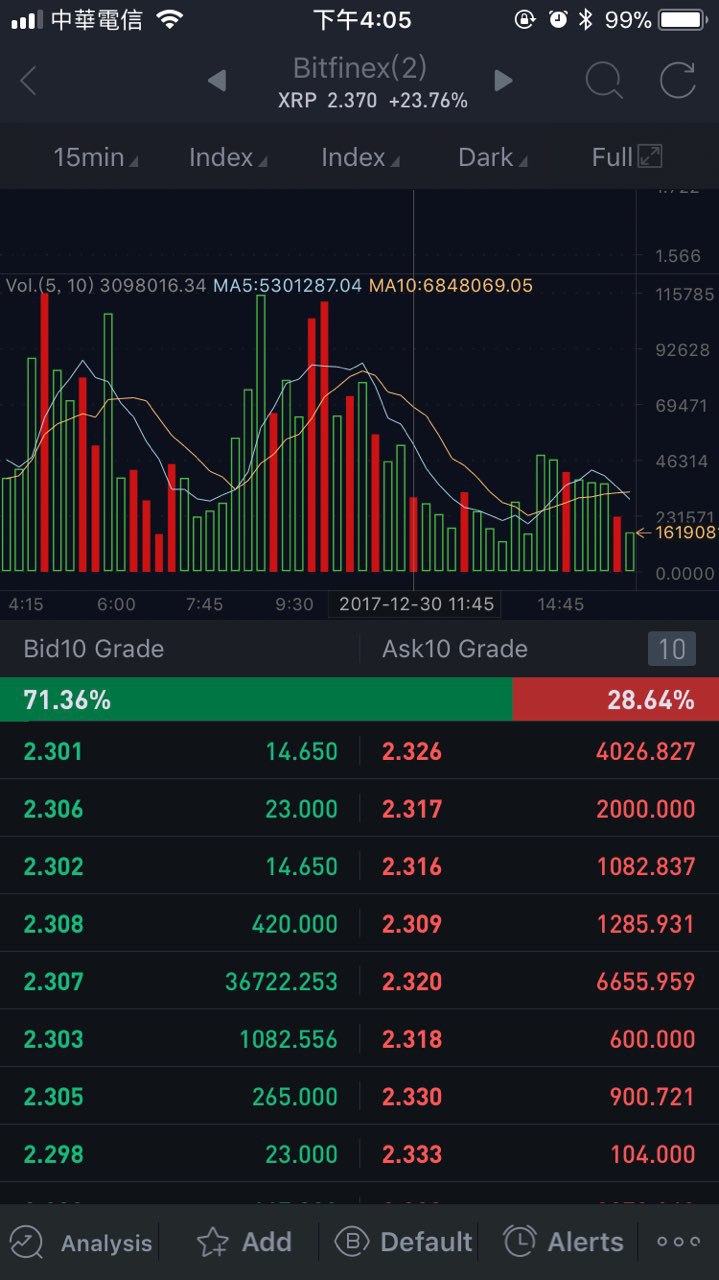Expand the chart with Full

click(627, 157)
